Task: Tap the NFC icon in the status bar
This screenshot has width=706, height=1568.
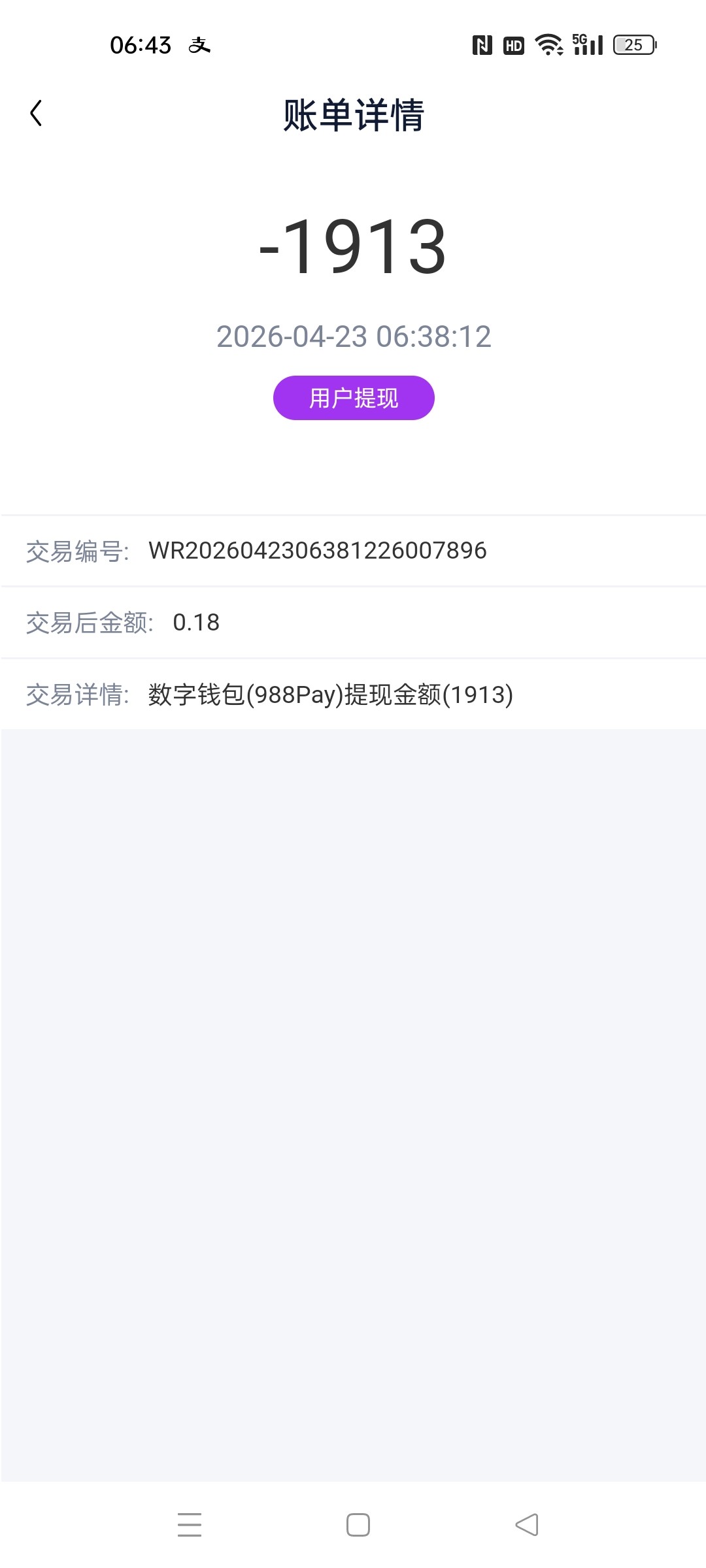Action: pyautogui.click(x=481, y=44)
